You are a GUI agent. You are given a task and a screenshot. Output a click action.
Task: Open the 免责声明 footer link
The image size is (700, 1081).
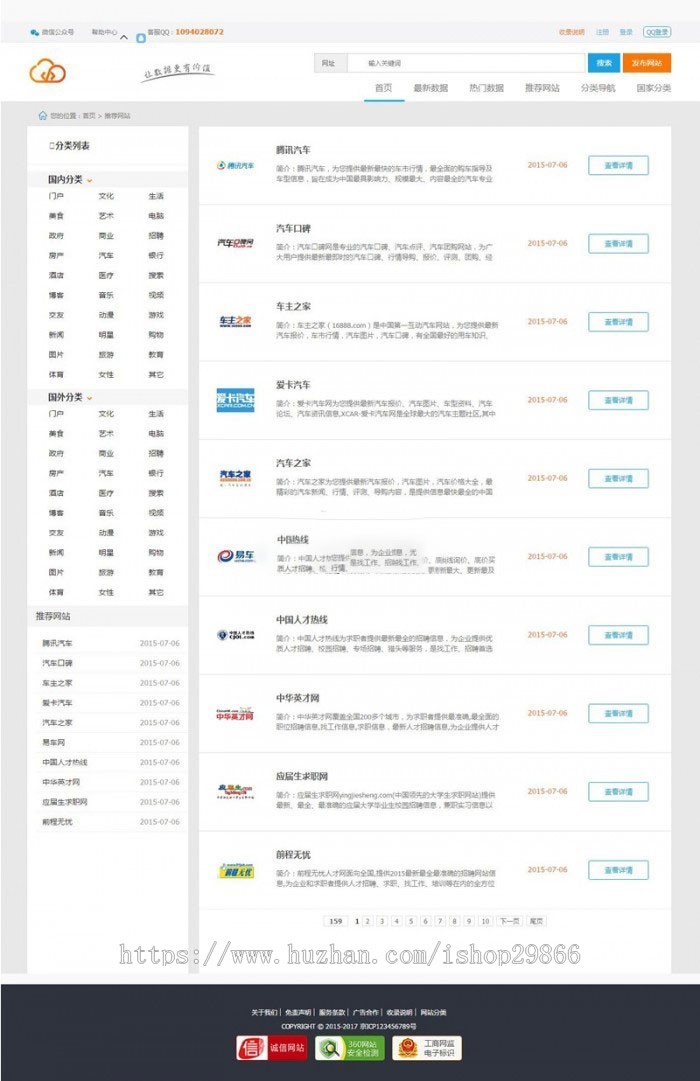tap(298, 1012)
